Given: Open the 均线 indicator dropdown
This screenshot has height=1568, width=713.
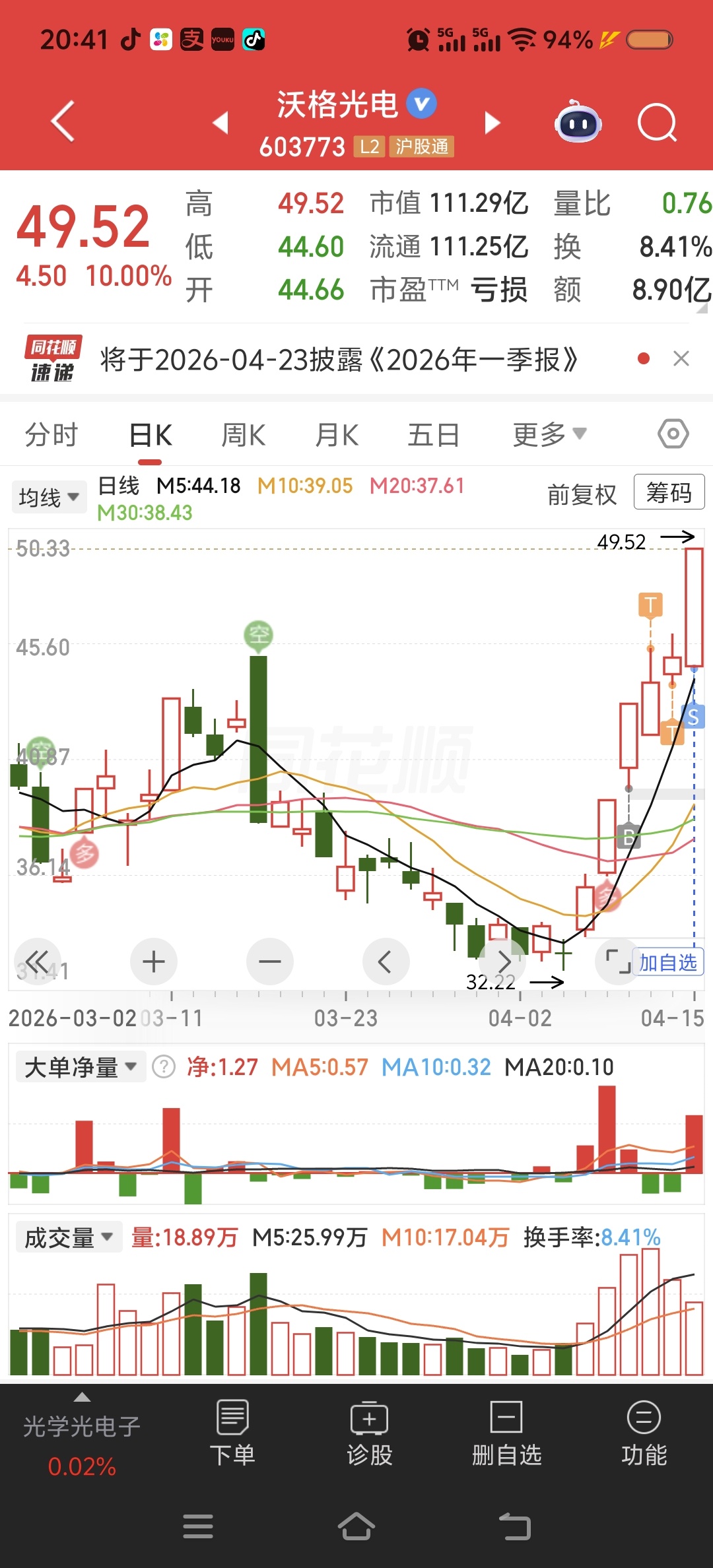Looking at the screenshot, I should (49, 497).
